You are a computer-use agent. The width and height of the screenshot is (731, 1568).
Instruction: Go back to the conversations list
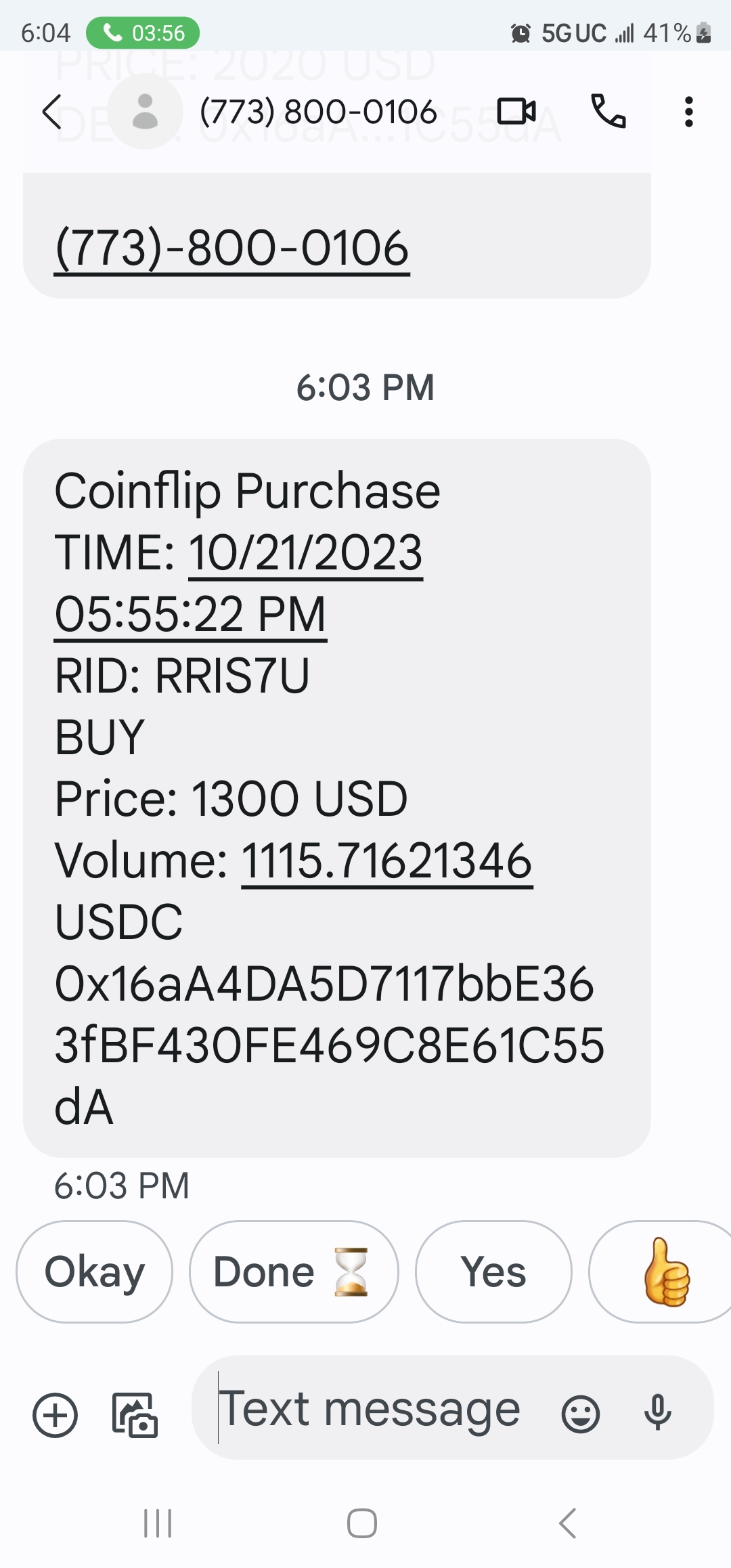[x=52, y=112]
